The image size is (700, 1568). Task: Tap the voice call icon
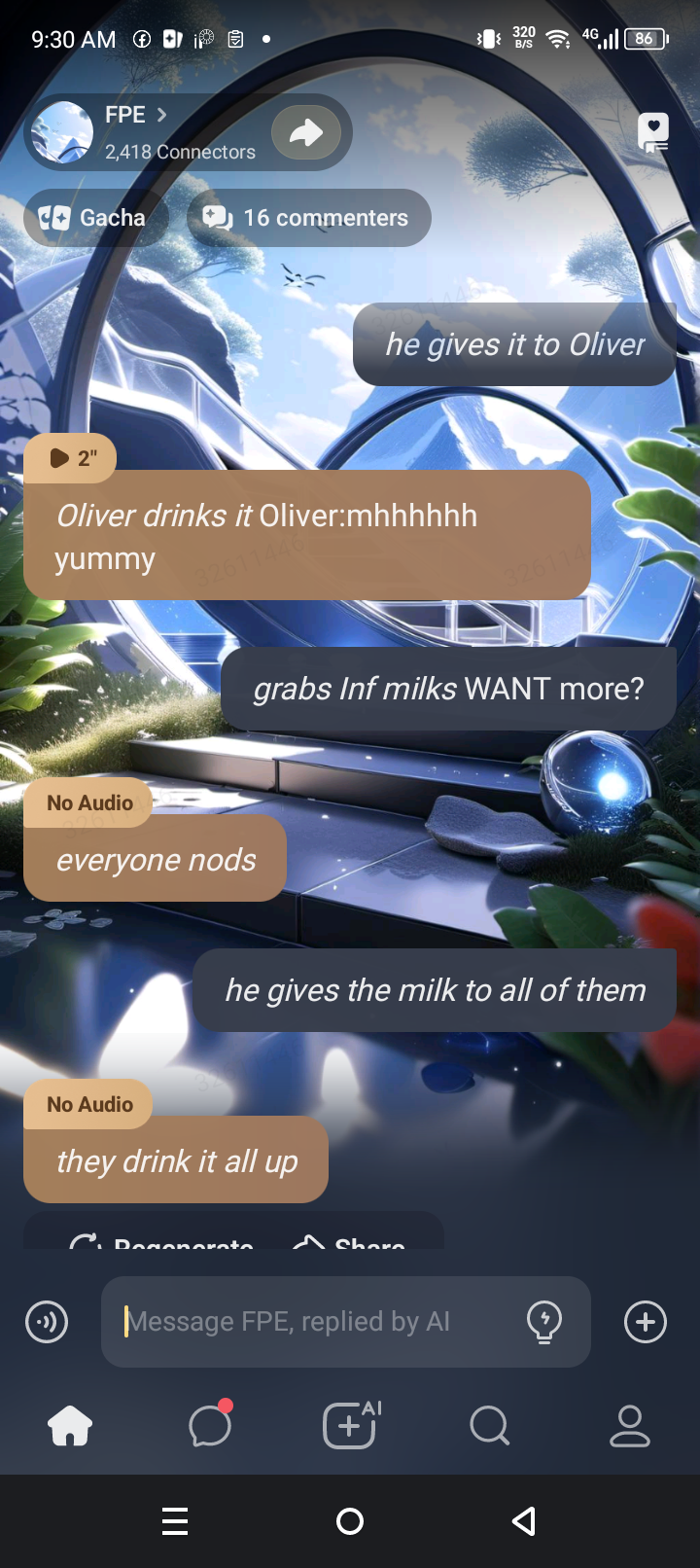[x=47, y=1322]
